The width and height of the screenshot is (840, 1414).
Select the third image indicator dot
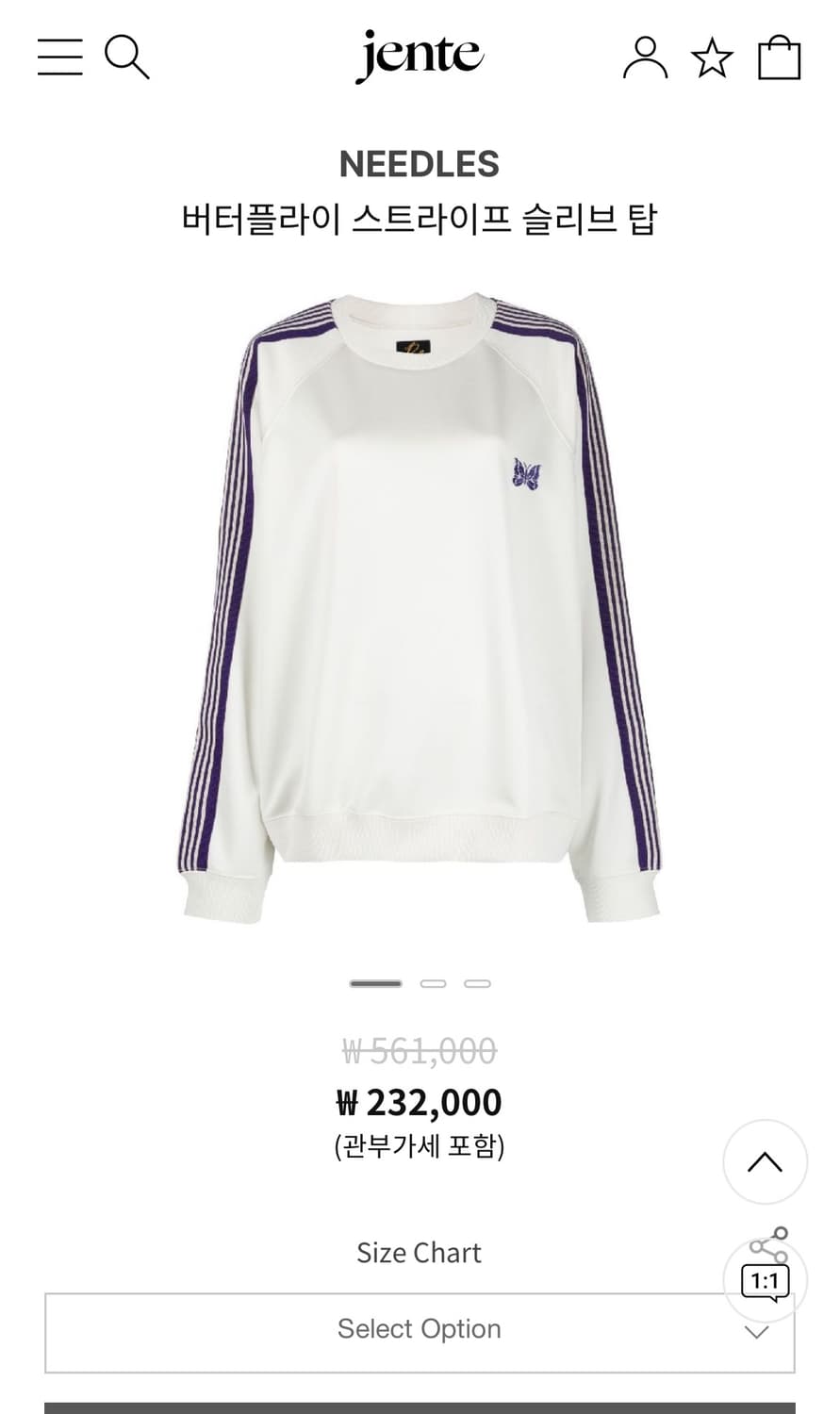pyautogui.click(x=478, y=983)
